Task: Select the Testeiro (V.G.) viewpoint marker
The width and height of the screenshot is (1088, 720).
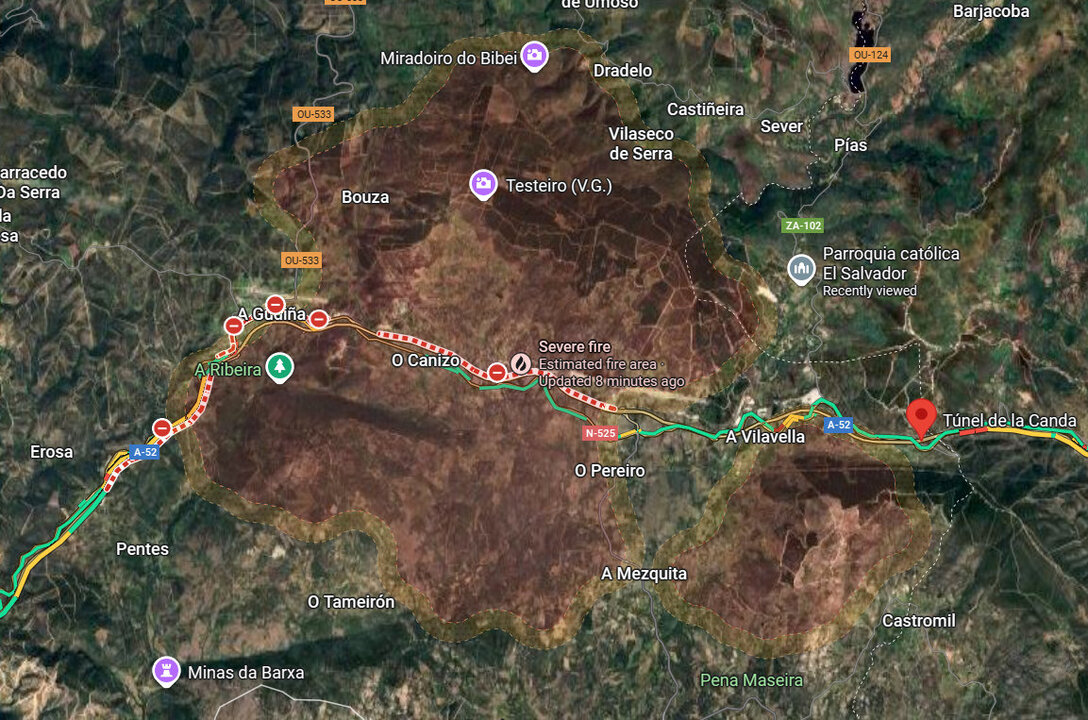Action: pos(483,183)
